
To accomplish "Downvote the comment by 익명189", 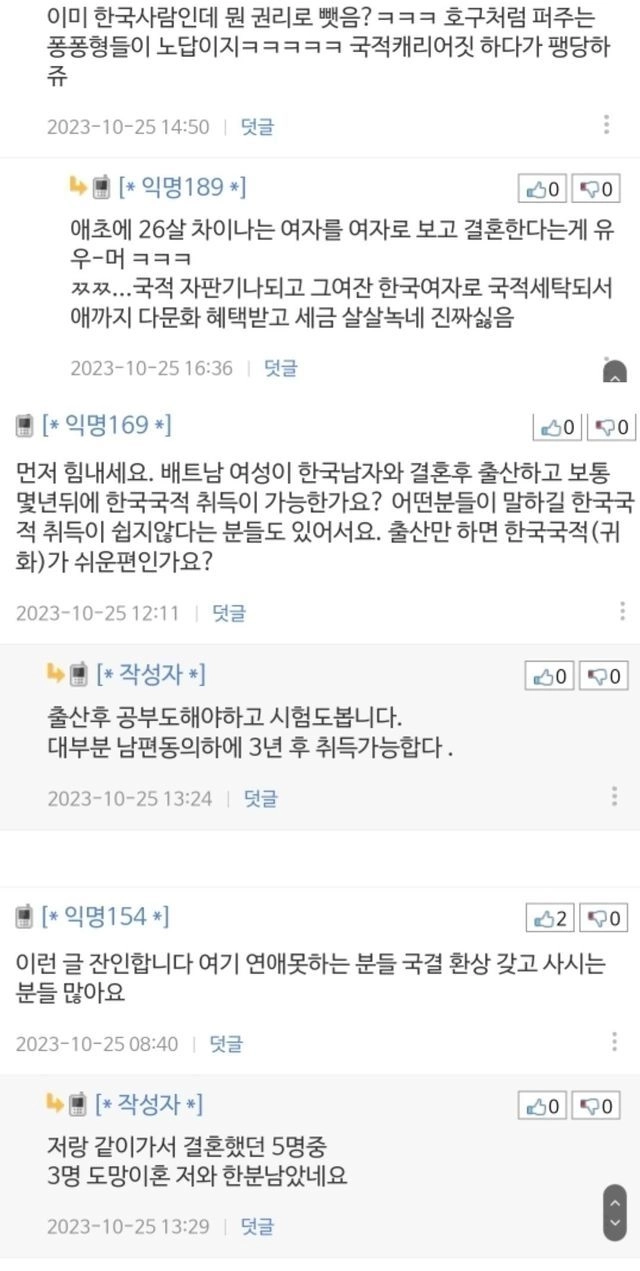I will click(x=600, y=187).
